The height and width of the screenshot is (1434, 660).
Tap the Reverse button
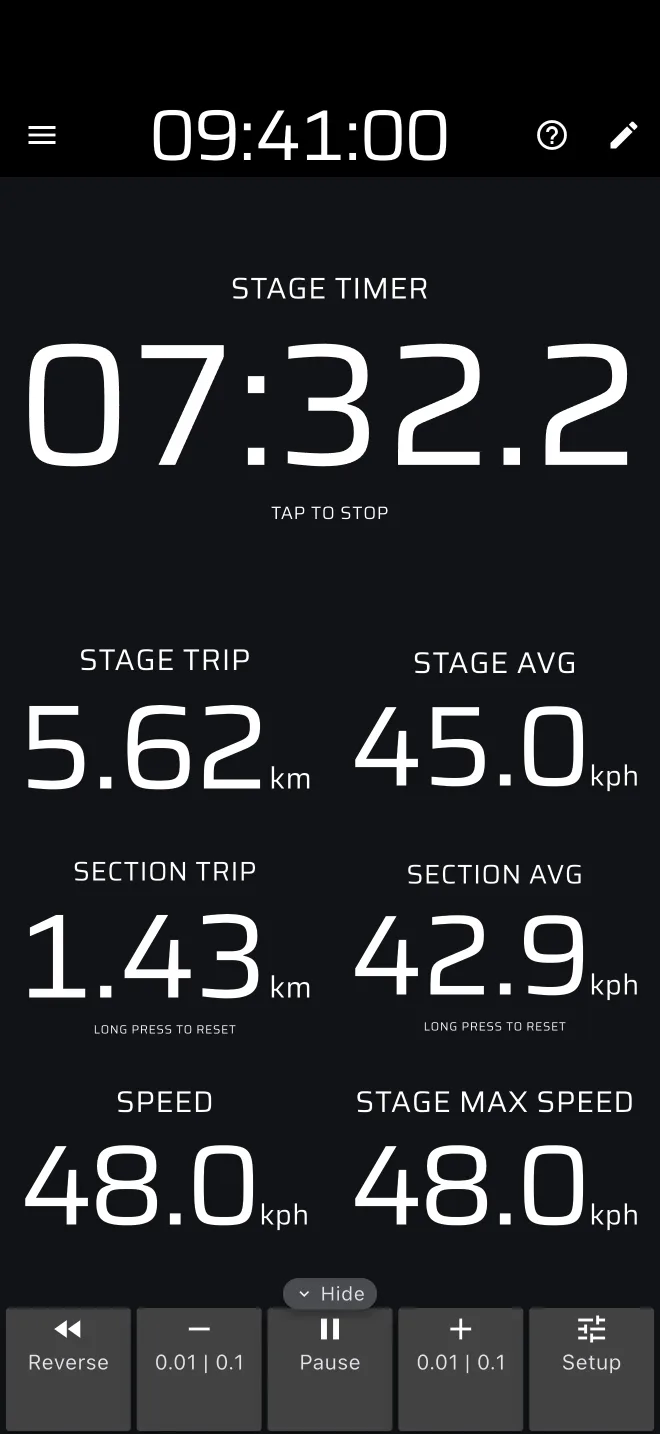(x=68, y=1369)
